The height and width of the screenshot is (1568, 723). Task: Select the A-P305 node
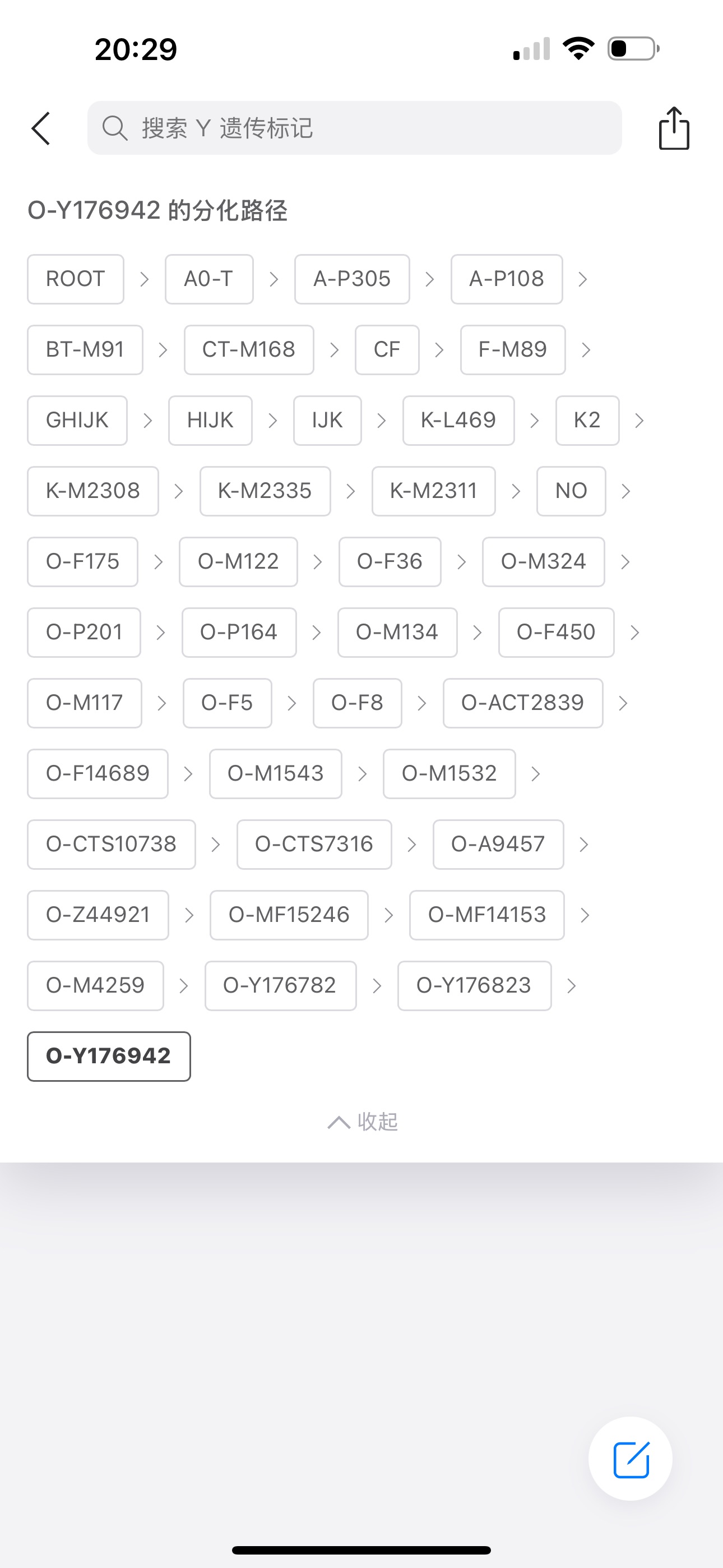[352, 279]
